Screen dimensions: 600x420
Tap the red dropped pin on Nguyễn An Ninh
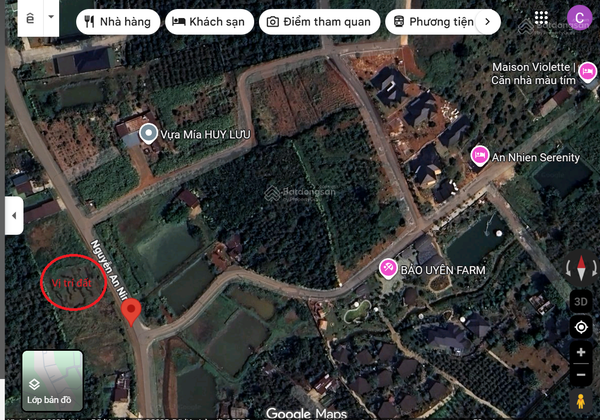point(131,311)
